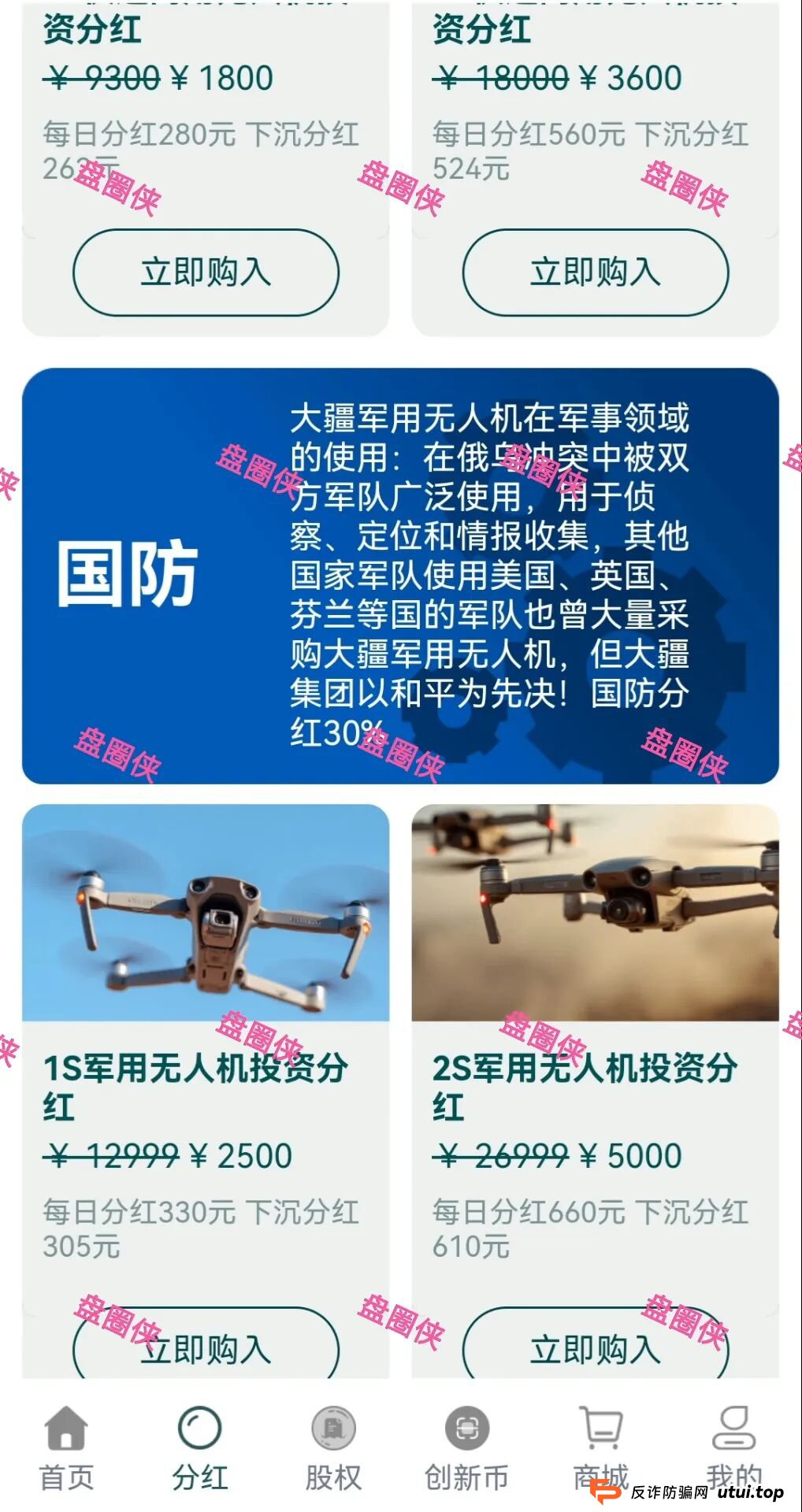Image resolution: width=802 pixels, height=1512 pixels.
Task: Buy the 1S军用无人机 for ¥2500
Action: [x=206, y=1348]
